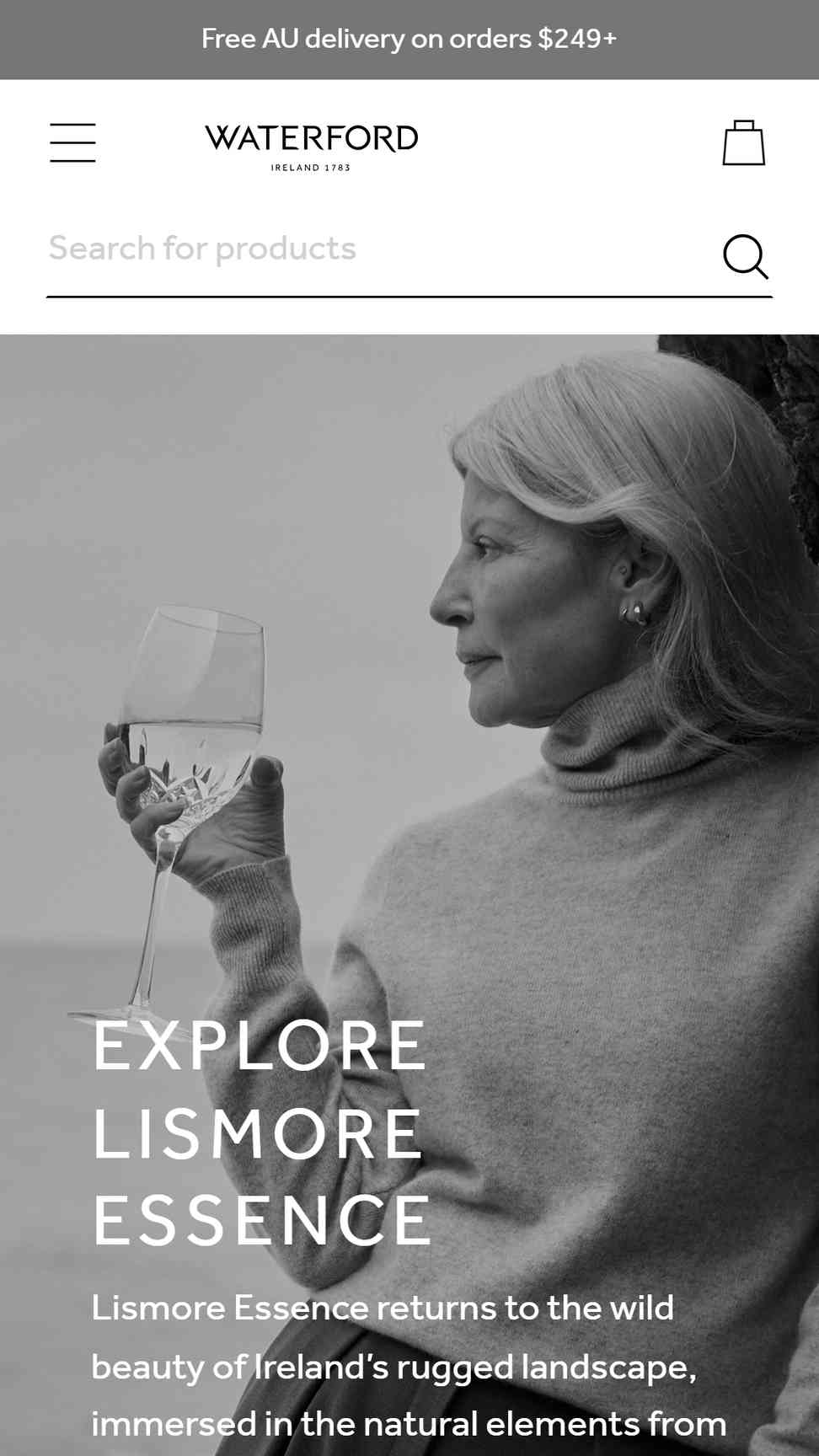Tap the Search for products field
This screenshot has width=819, height=1456.
point(379,249)
